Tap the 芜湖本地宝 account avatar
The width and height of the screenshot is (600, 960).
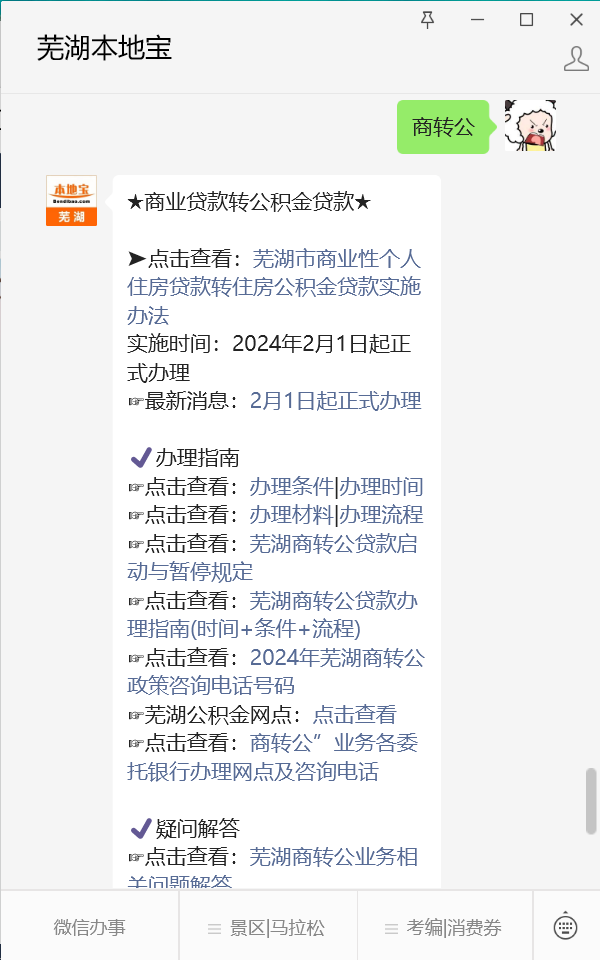point(72,201)
